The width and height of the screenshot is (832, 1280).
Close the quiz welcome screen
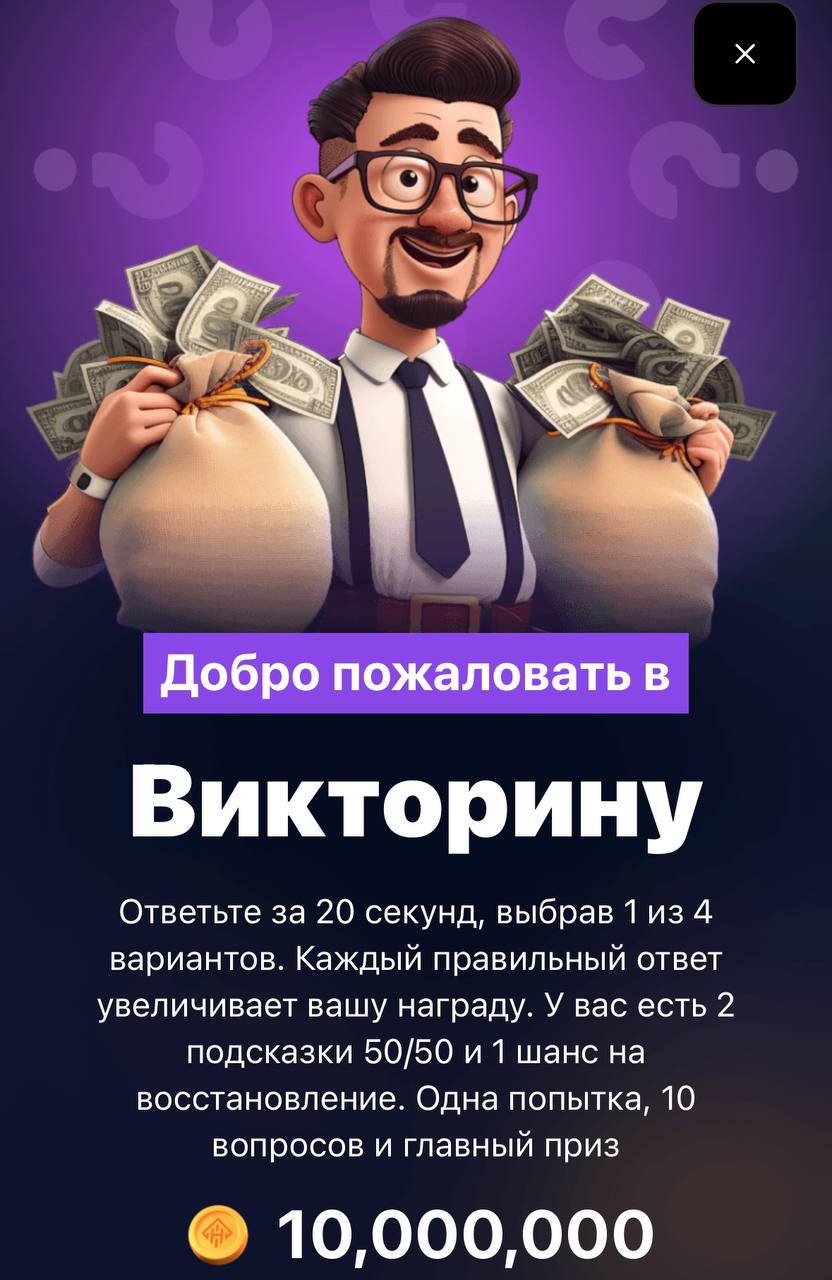(744, 54)
